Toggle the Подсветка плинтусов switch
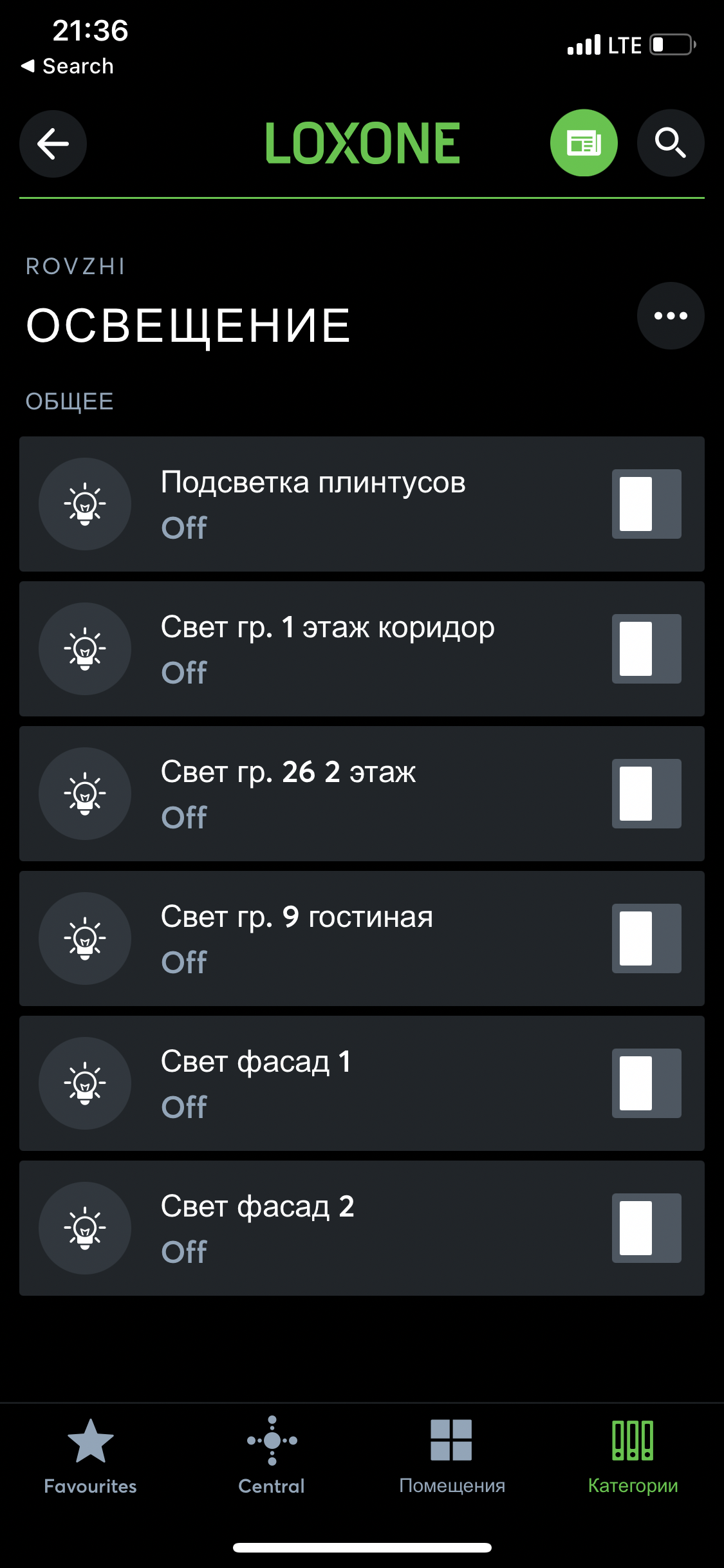 [646, 504]
